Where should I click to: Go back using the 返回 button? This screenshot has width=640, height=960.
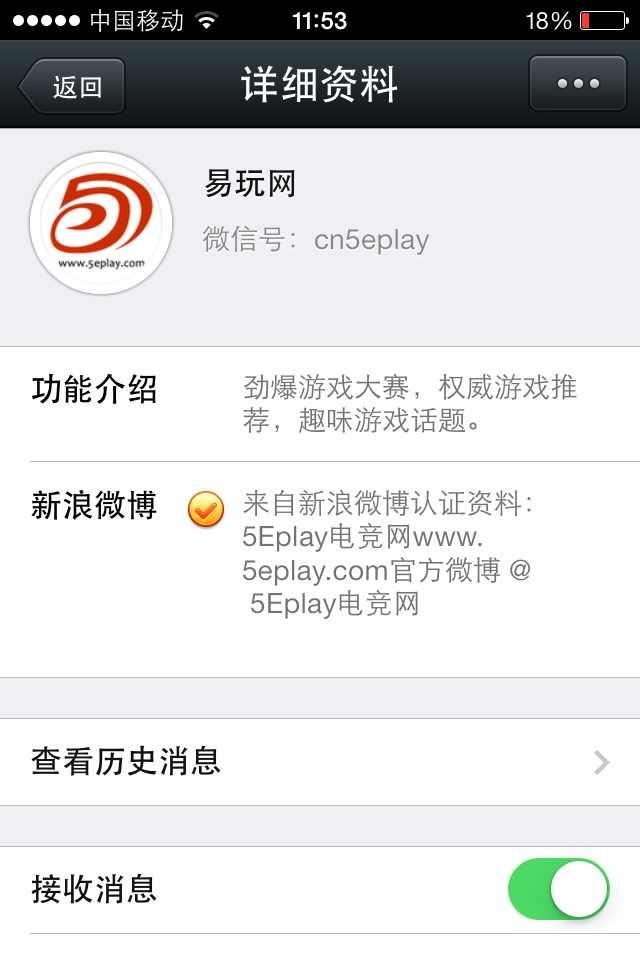pos(73,86)
